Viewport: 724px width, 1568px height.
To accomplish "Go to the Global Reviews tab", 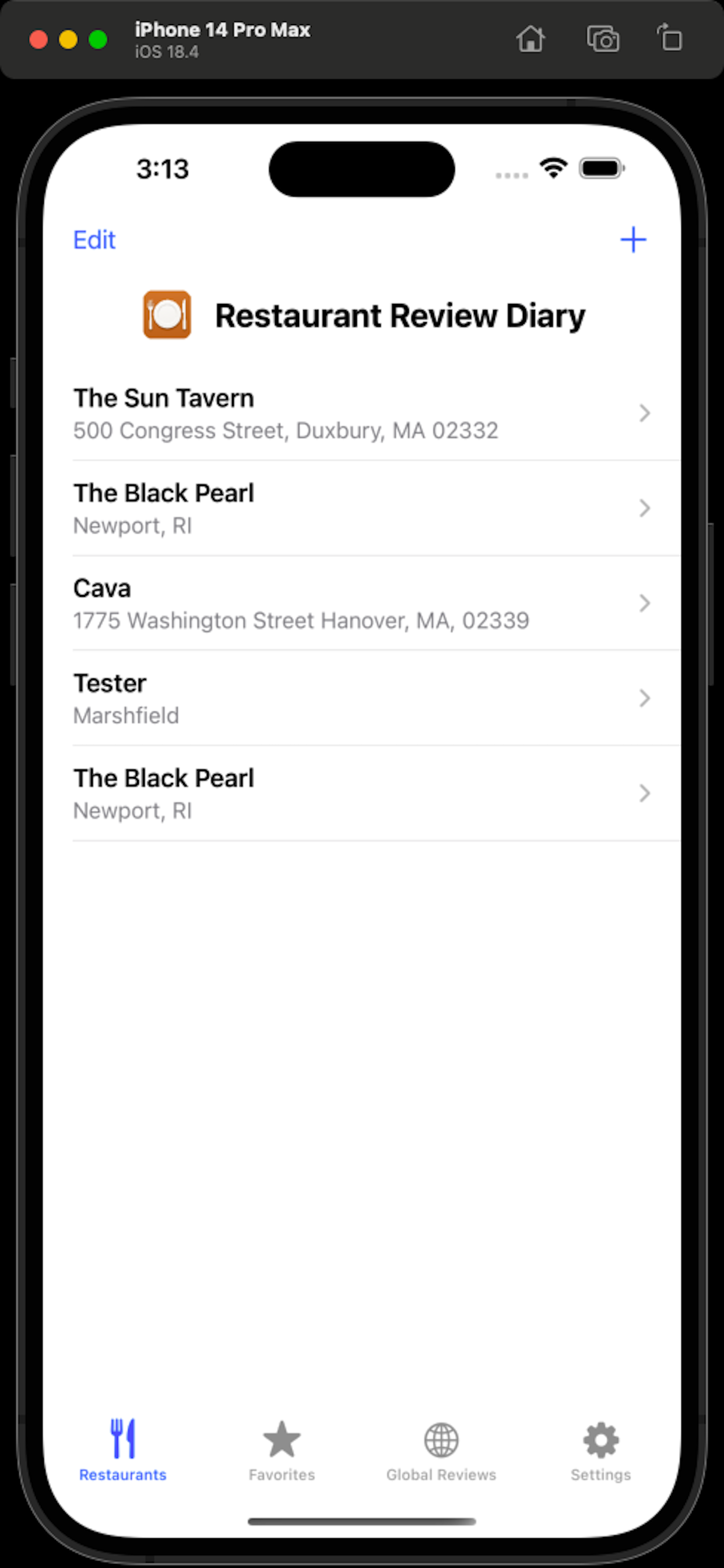I will point(441,1451).
